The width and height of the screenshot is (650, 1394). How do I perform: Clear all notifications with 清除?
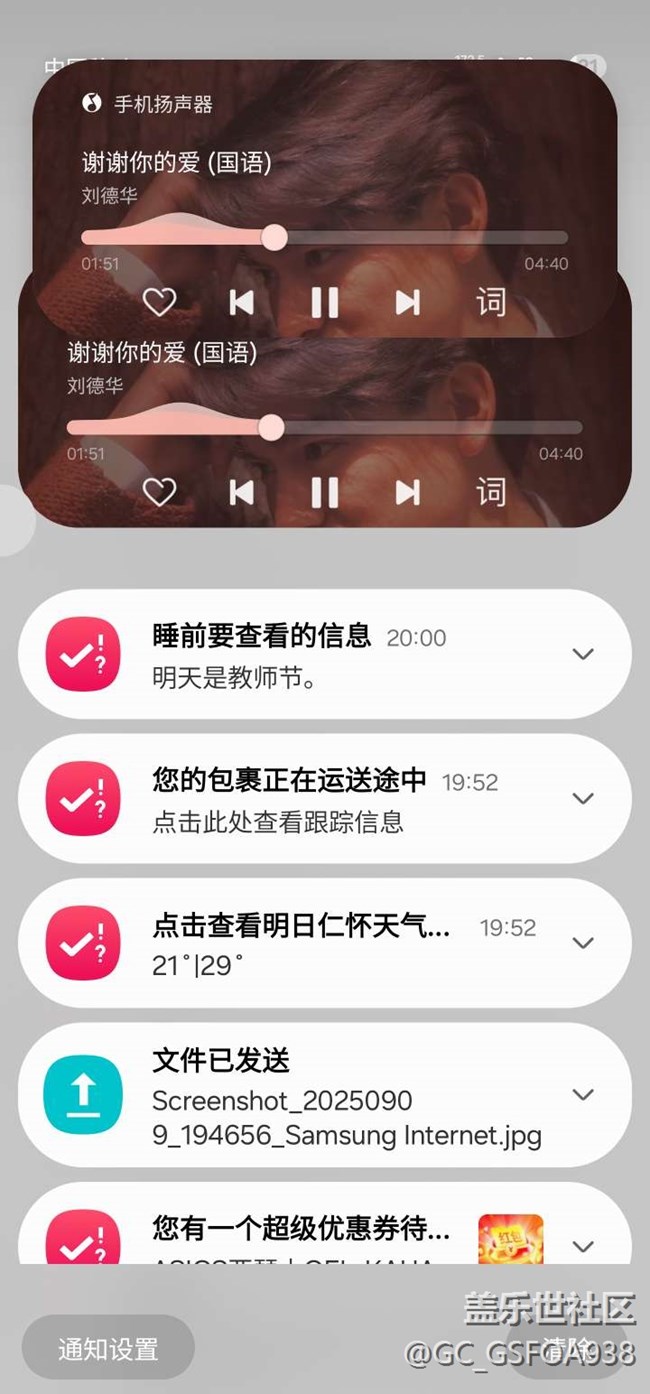pos(567,1349)
